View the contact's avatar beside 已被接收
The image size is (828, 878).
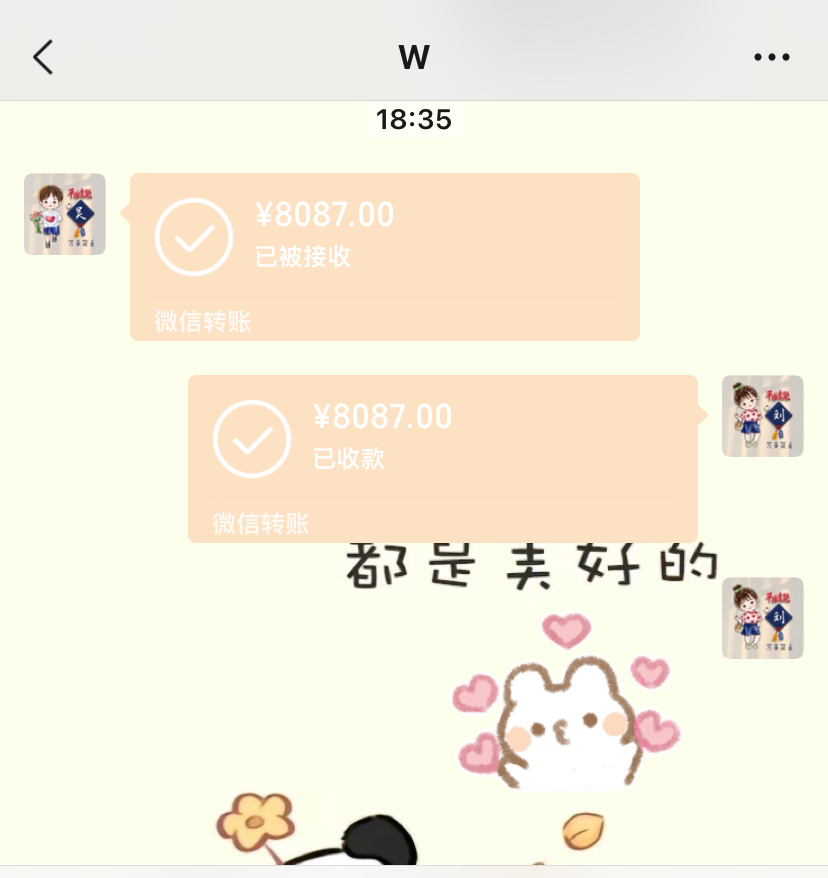(x=65, y=214)
